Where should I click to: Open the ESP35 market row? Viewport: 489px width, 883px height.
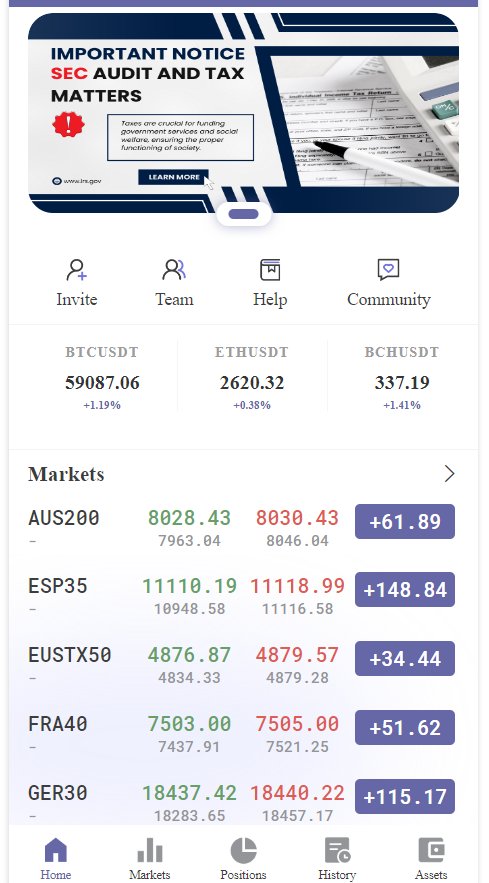tap(242, 596)
